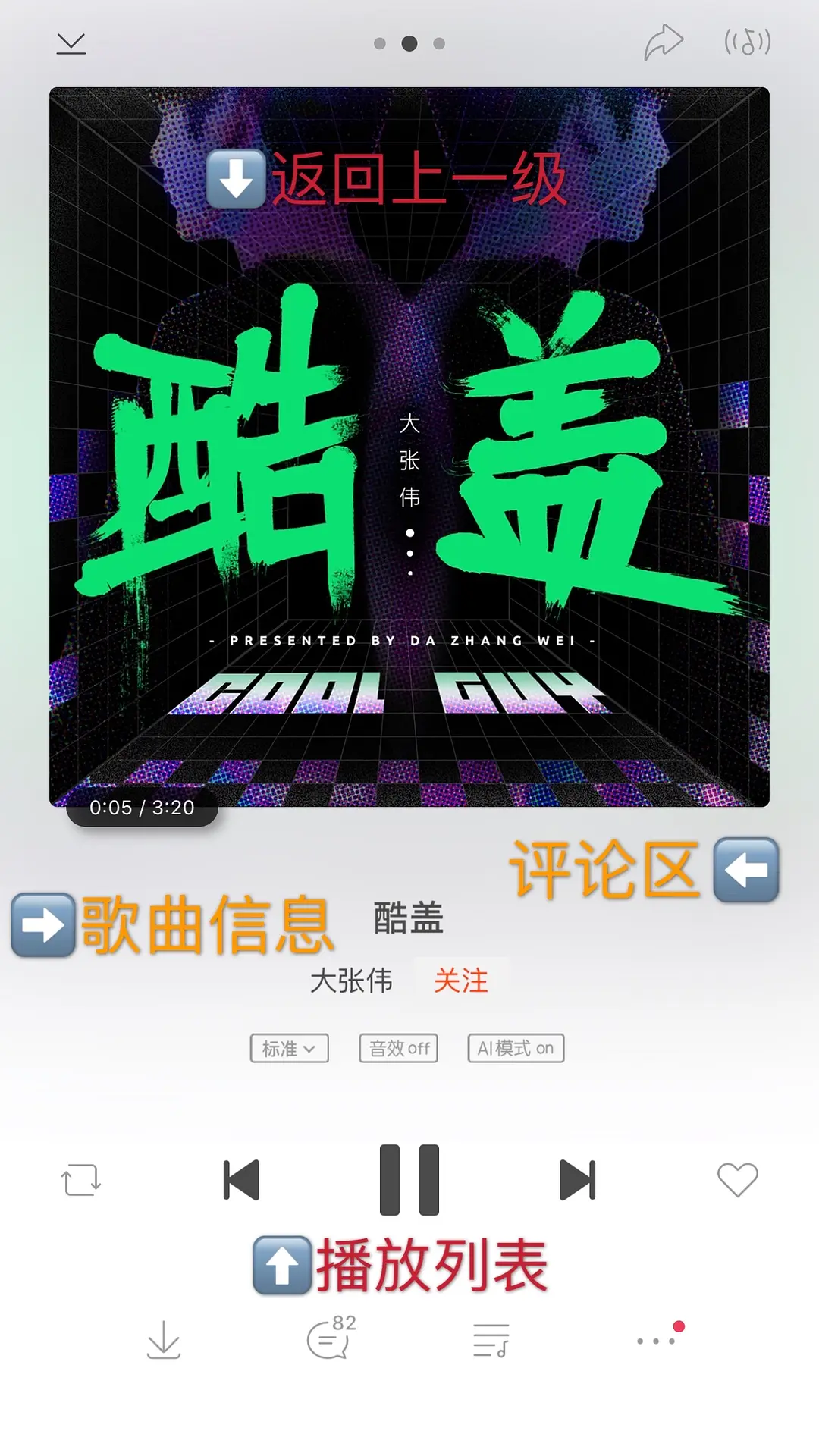Pause the current song
The image size is (819, 1456).
coord(409,1180)
